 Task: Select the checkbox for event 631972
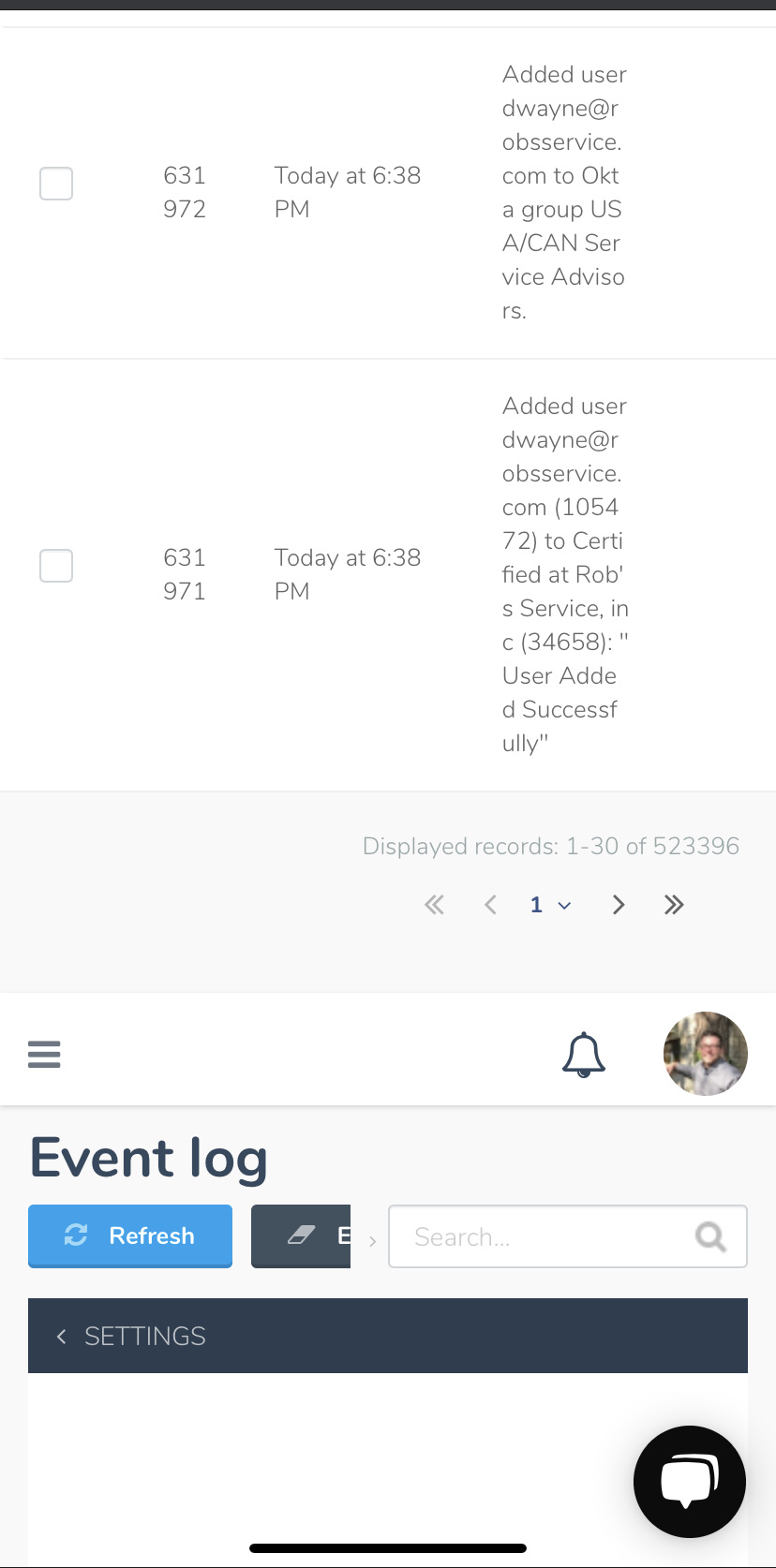tap(56, 184)
